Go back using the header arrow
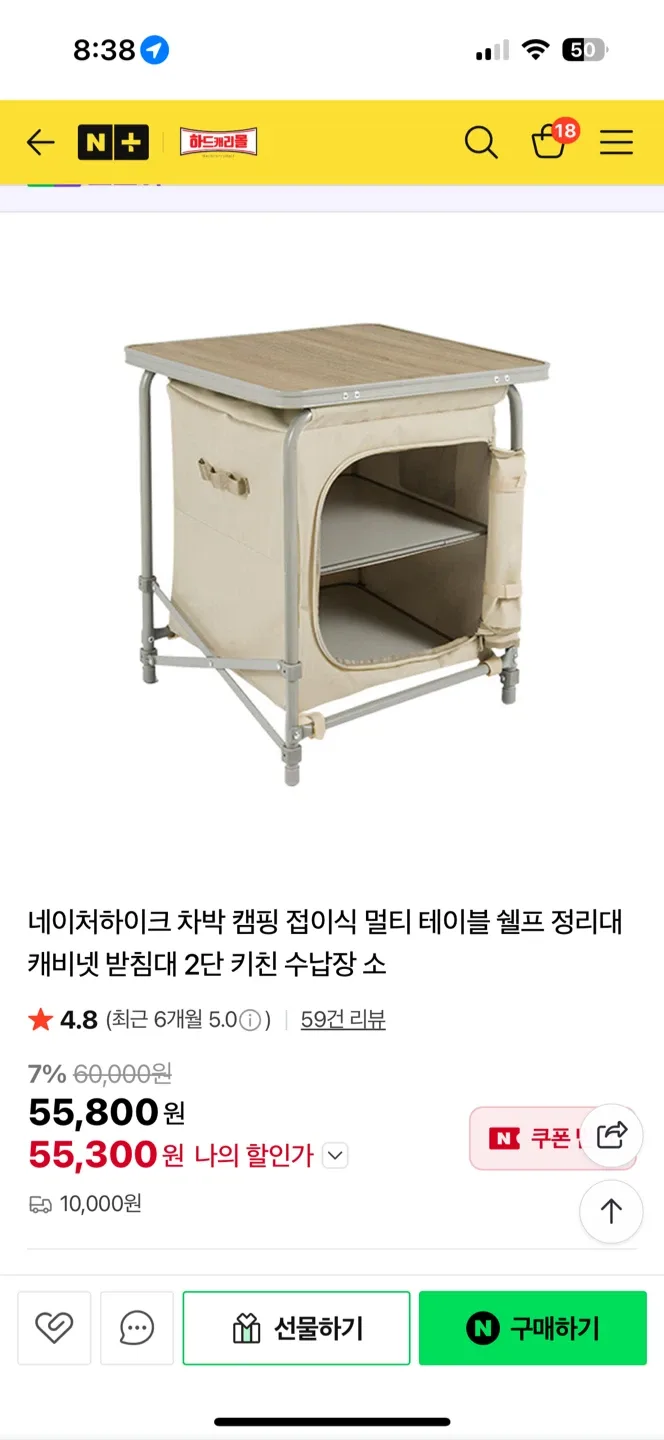This screenshot has width=664, height=1440. tap(40, 143)
